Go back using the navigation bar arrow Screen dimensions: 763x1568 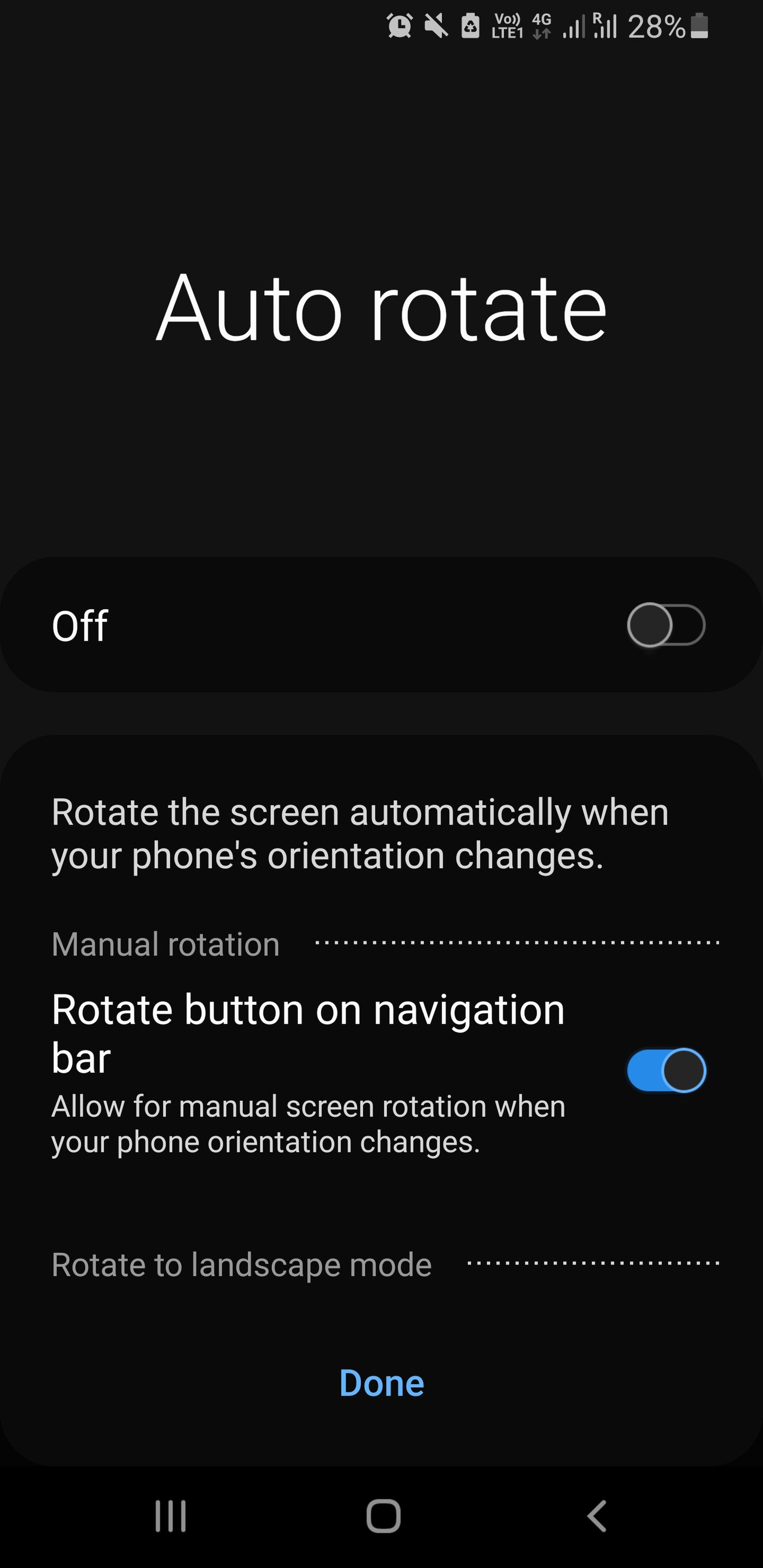coord(597,1516)
